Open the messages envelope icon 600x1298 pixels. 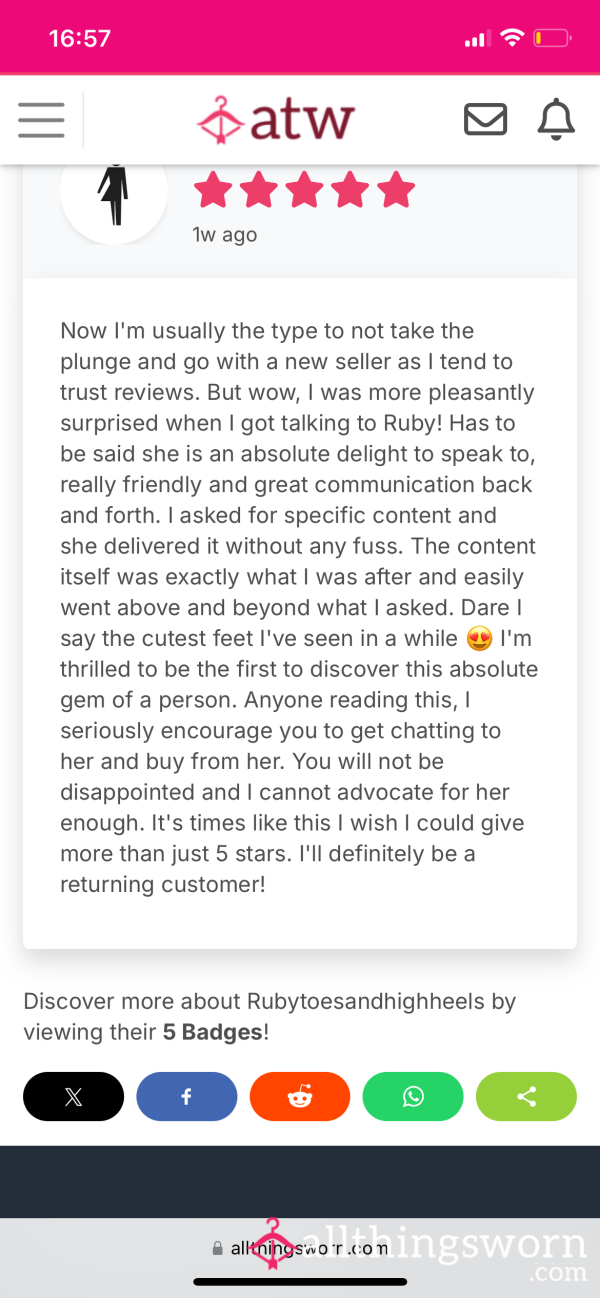[486, 120]
